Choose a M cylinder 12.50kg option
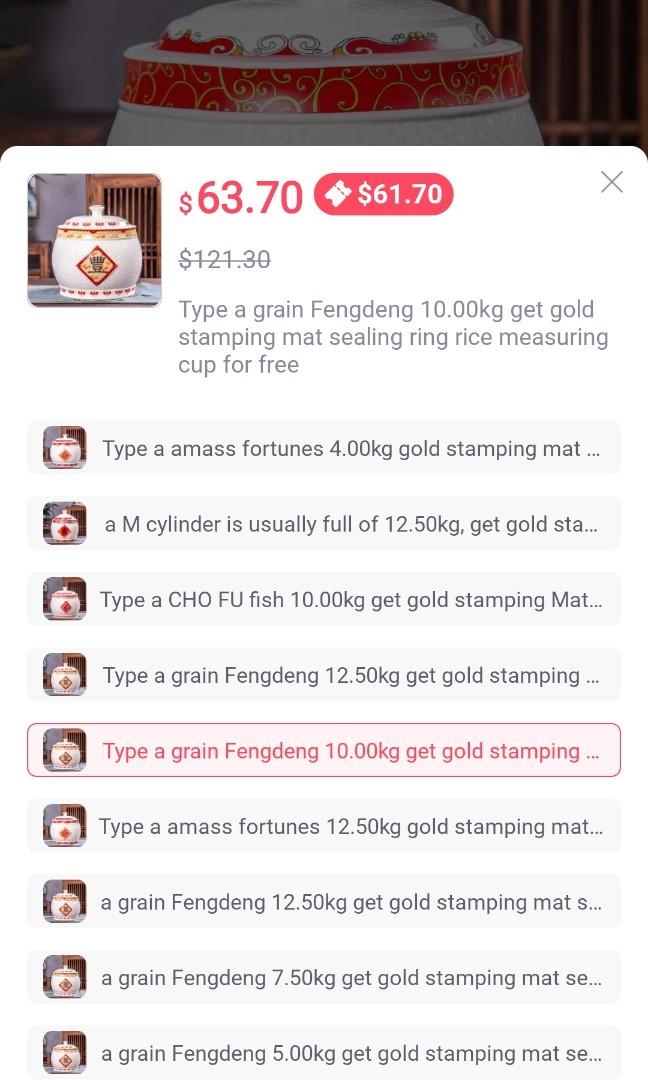 (x=324, y=524)
